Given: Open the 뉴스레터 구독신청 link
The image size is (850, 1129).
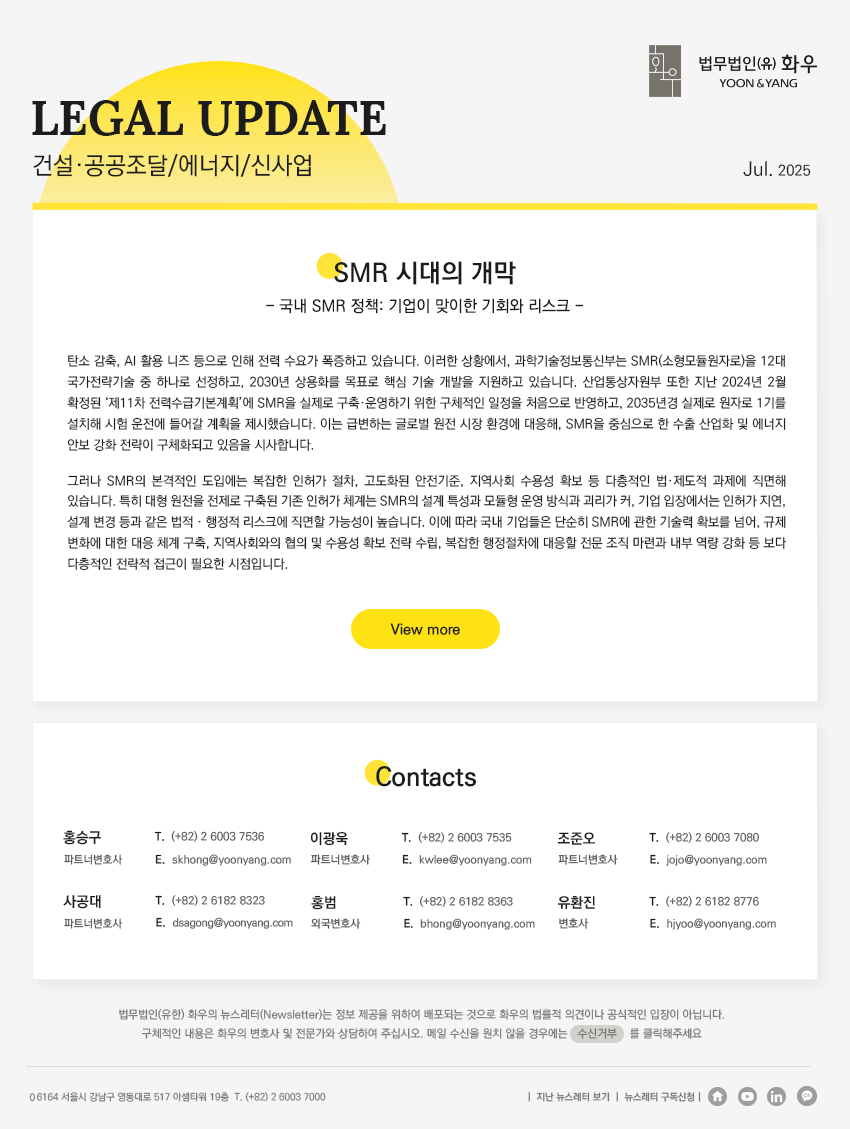Looking at the screenshot, I should pyautogui.click(x=660, y=1097).
